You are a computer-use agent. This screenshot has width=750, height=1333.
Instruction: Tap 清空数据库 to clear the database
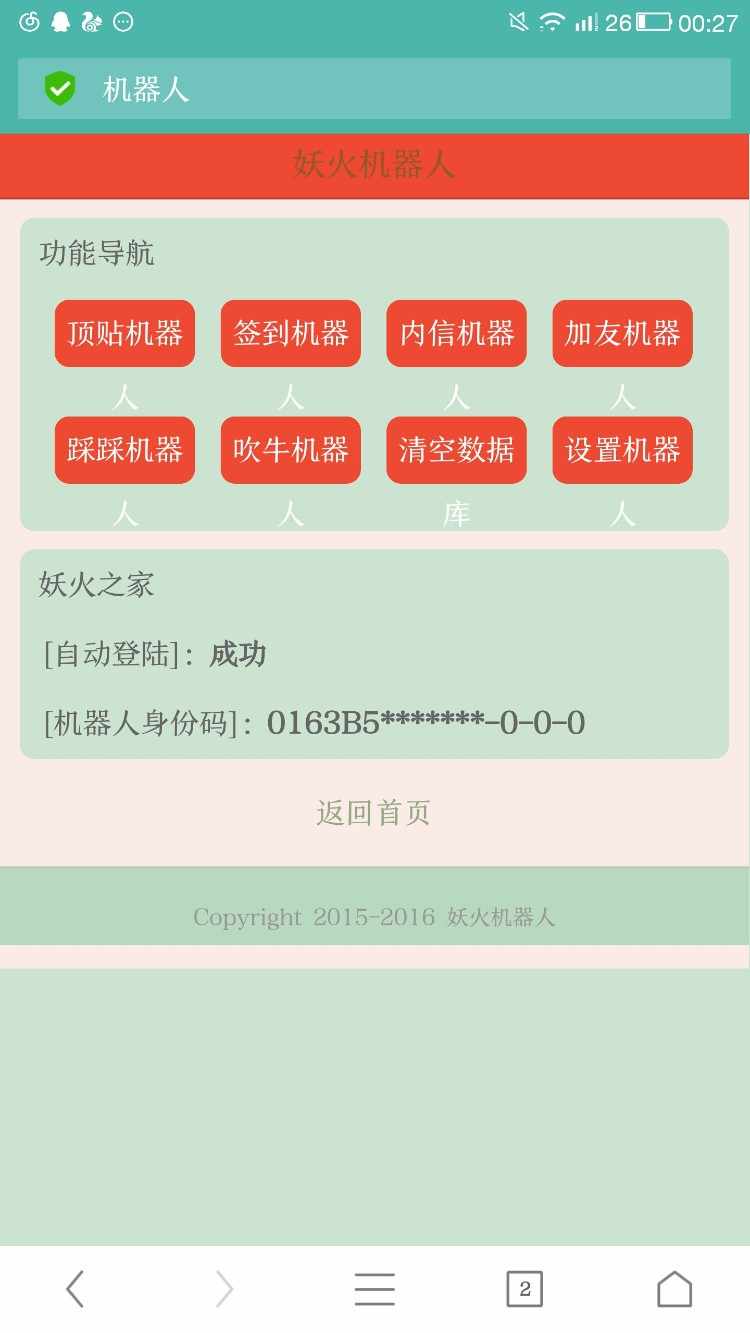(x=457, y=451)
